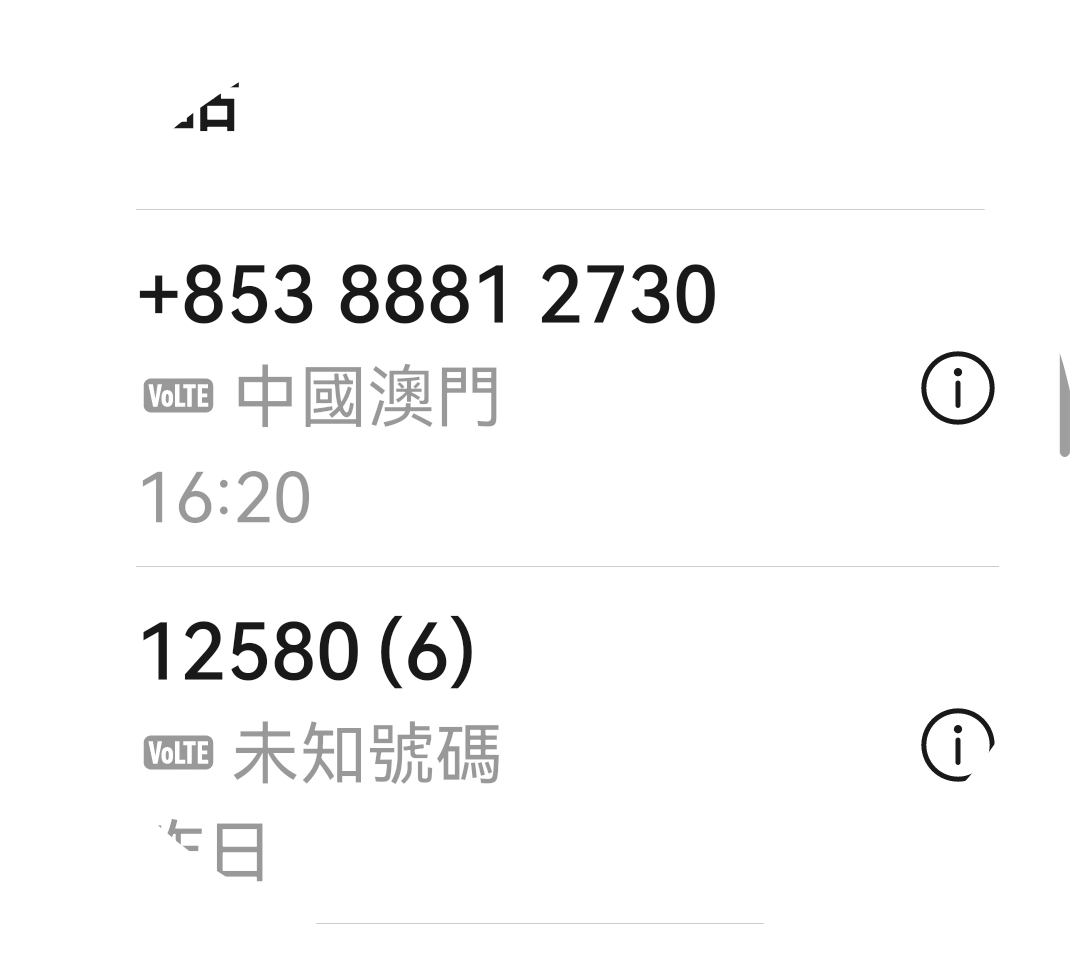View details for +853 8881 2730

pos(957,389)
